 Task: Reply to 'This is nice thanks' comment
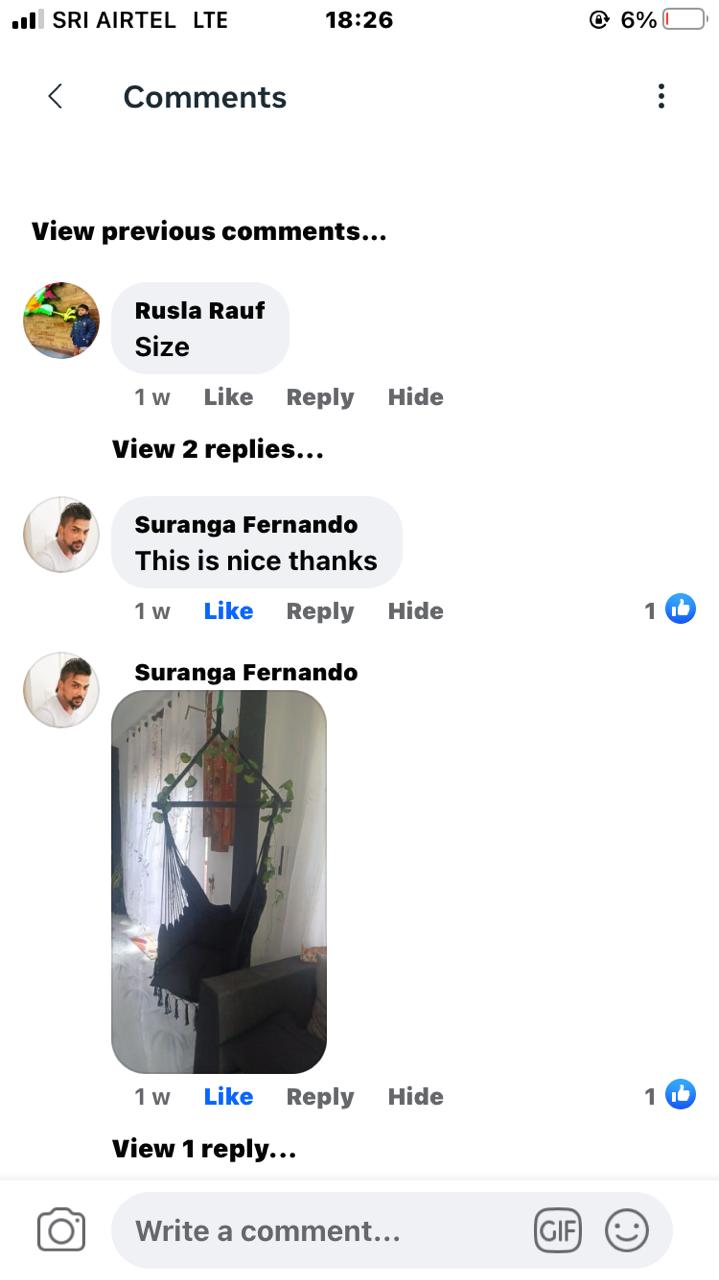pos(320,611)
